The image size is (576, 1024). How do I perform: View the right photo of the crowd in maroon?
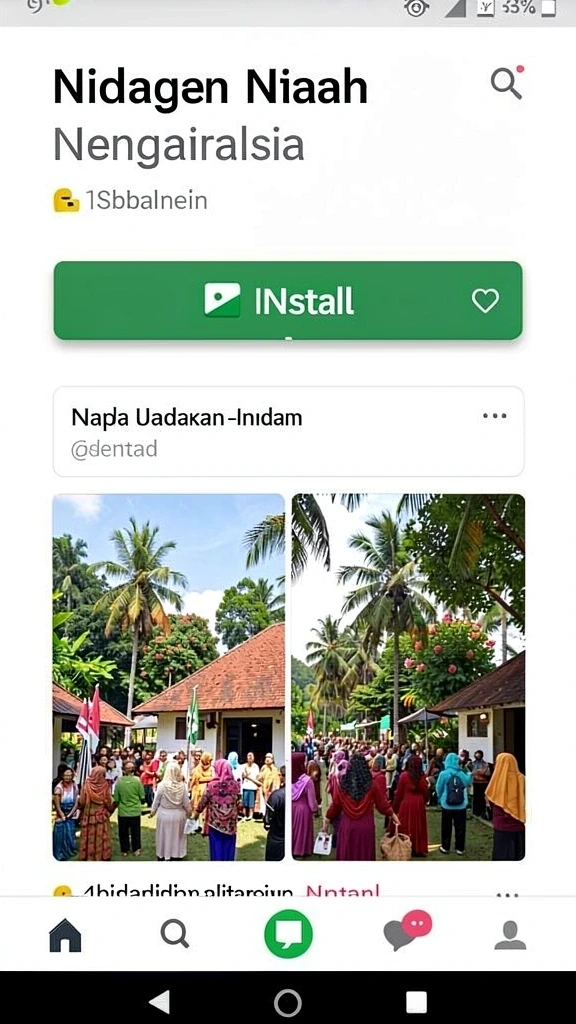coord(408,677)
